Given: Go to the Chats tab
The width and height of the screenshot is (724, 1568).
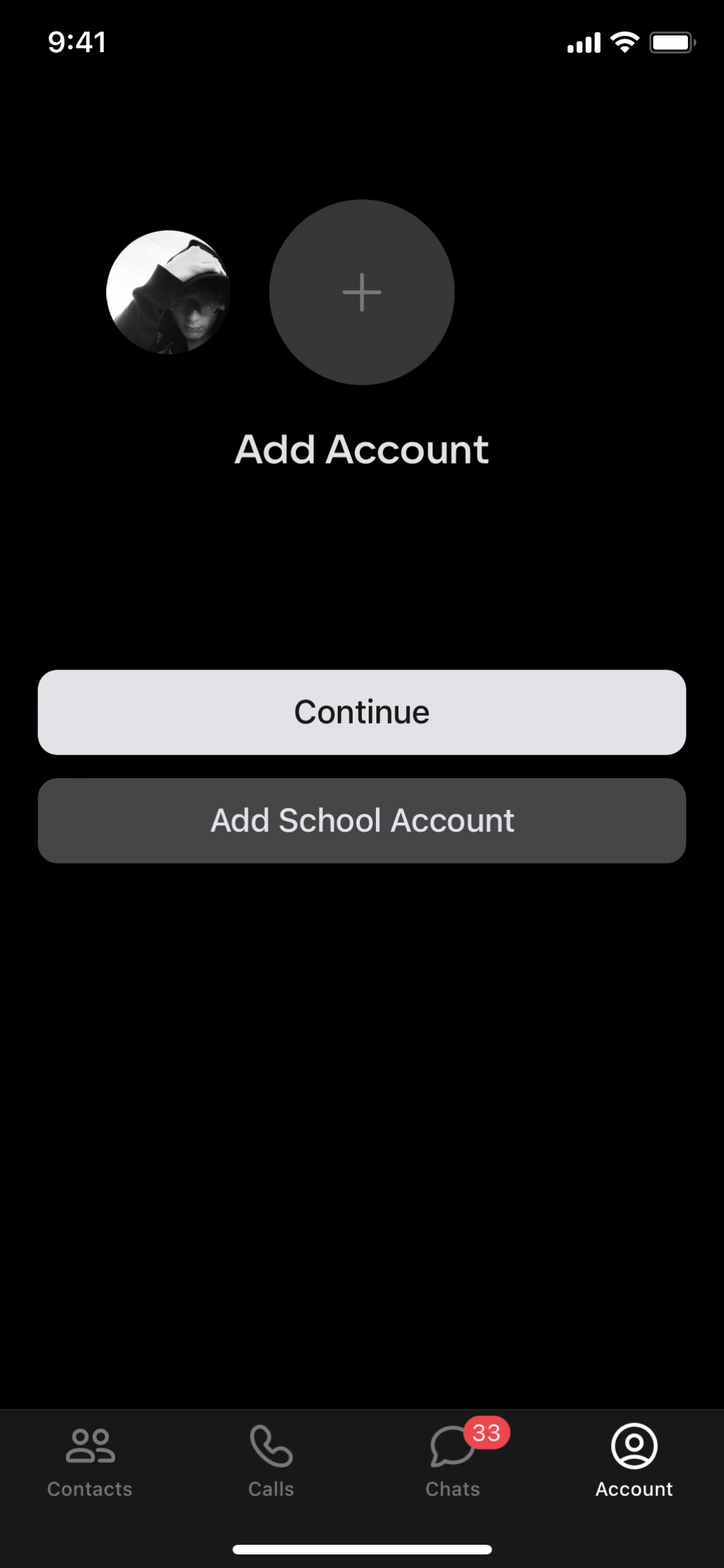Looking at the screenshot, I should [452, 1460].
